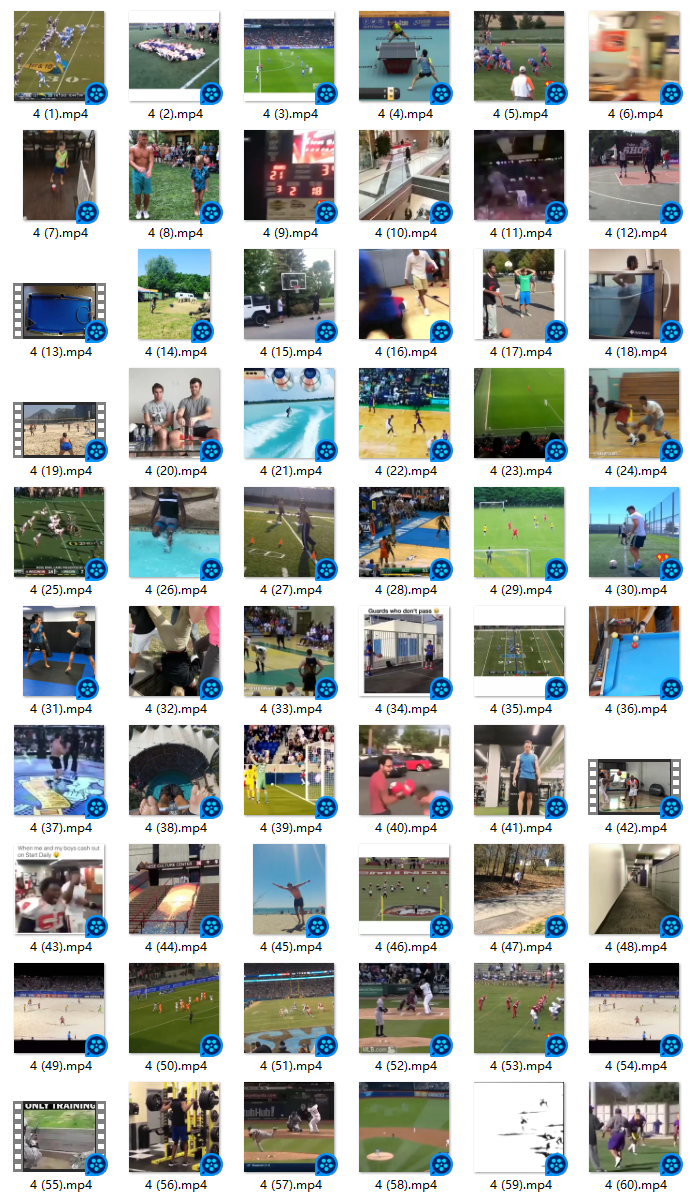The height and width of the screenshot is (1195, 700).
Task: Open the beach video 4 (45).mp4
Action: (289, 889)
